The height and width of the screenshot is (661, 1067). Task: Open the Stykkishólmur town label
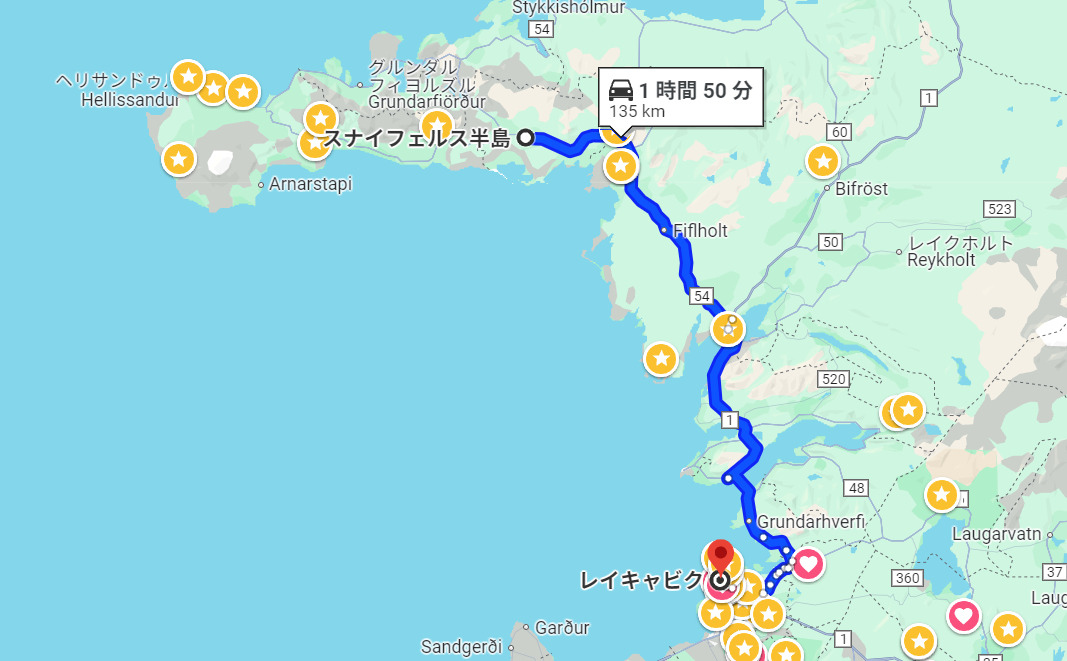pos(568,8)
